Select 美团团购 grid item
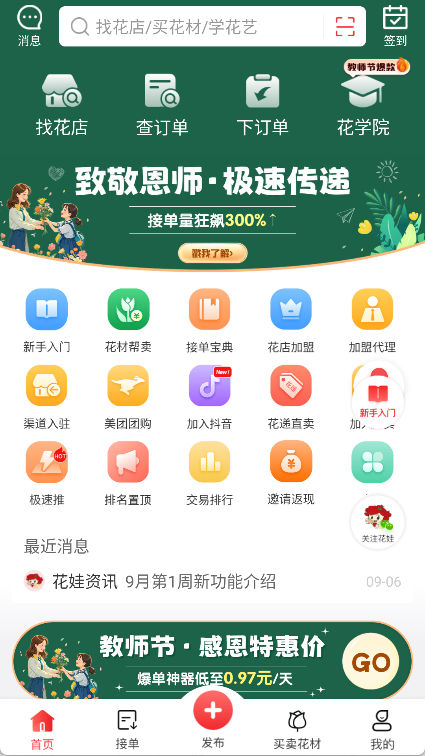 (x=128, y=397)
